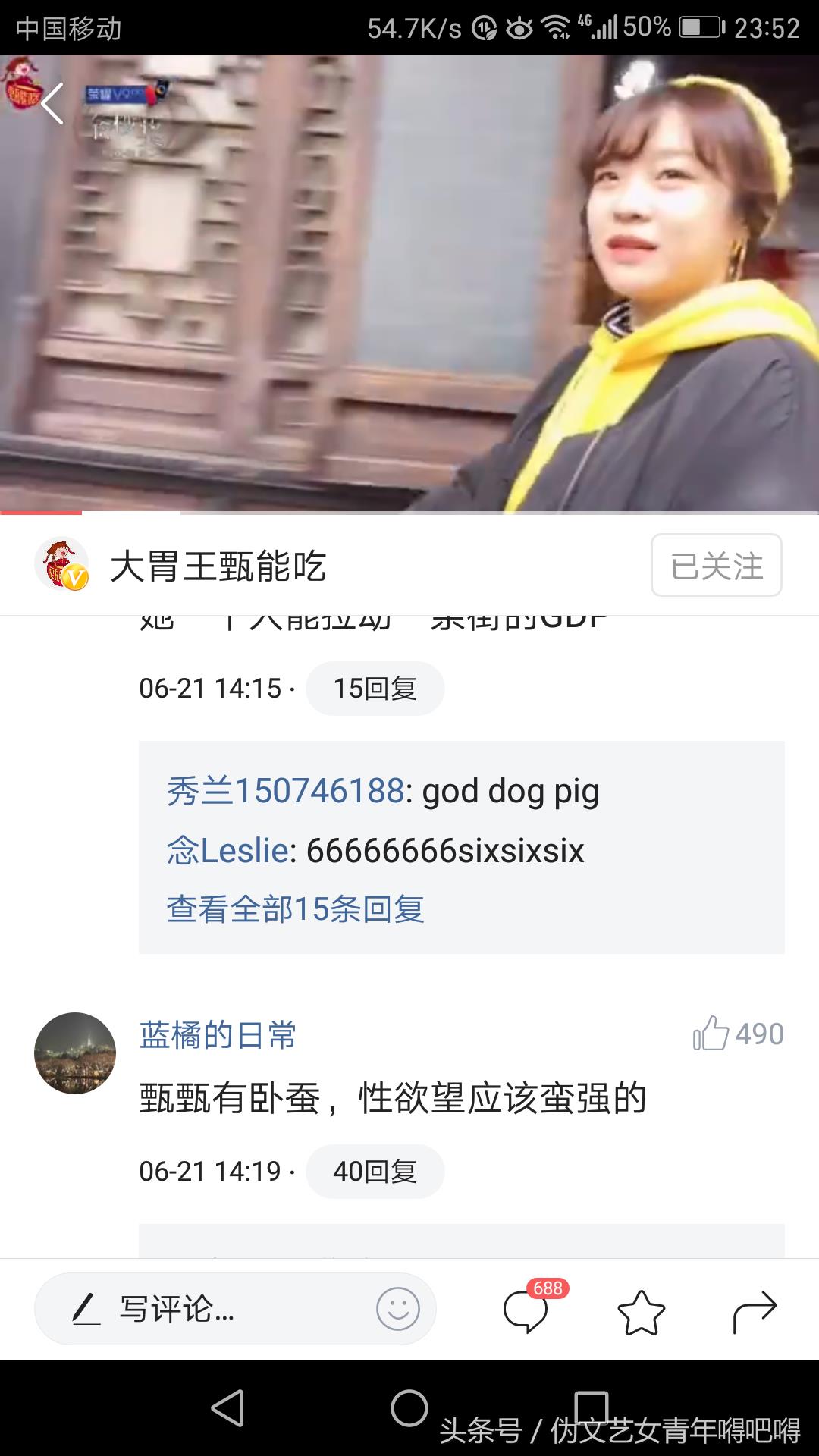819x1456 pixels.
Task: Open comments icon with 688 badge
Action: point(526,1311)
